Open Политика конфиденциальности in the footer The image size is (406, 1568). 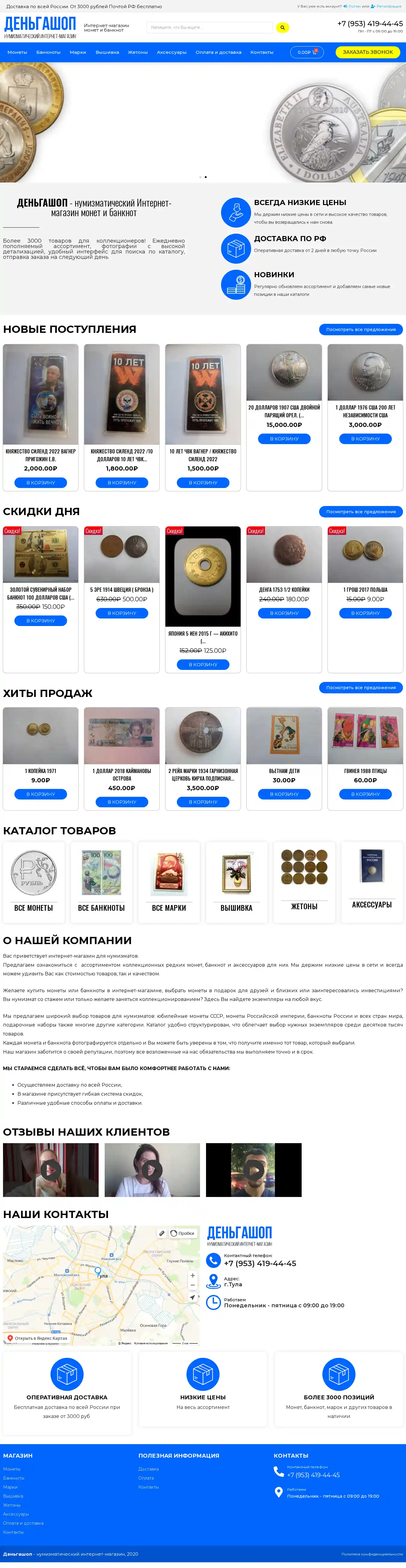371,1554
